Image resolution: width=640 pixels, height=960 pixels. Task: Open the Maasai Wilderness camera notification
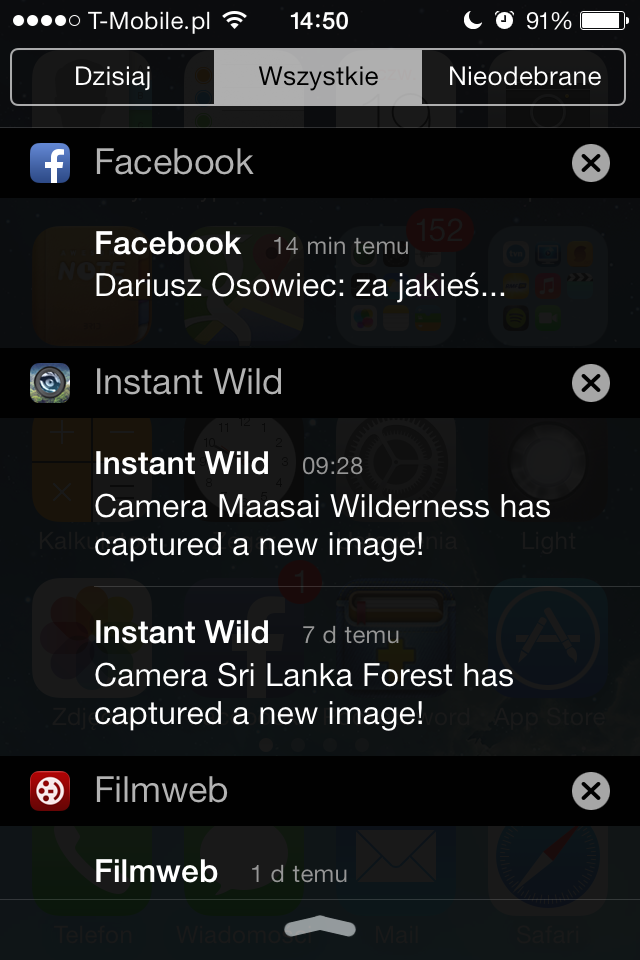[x=320, y=503]
